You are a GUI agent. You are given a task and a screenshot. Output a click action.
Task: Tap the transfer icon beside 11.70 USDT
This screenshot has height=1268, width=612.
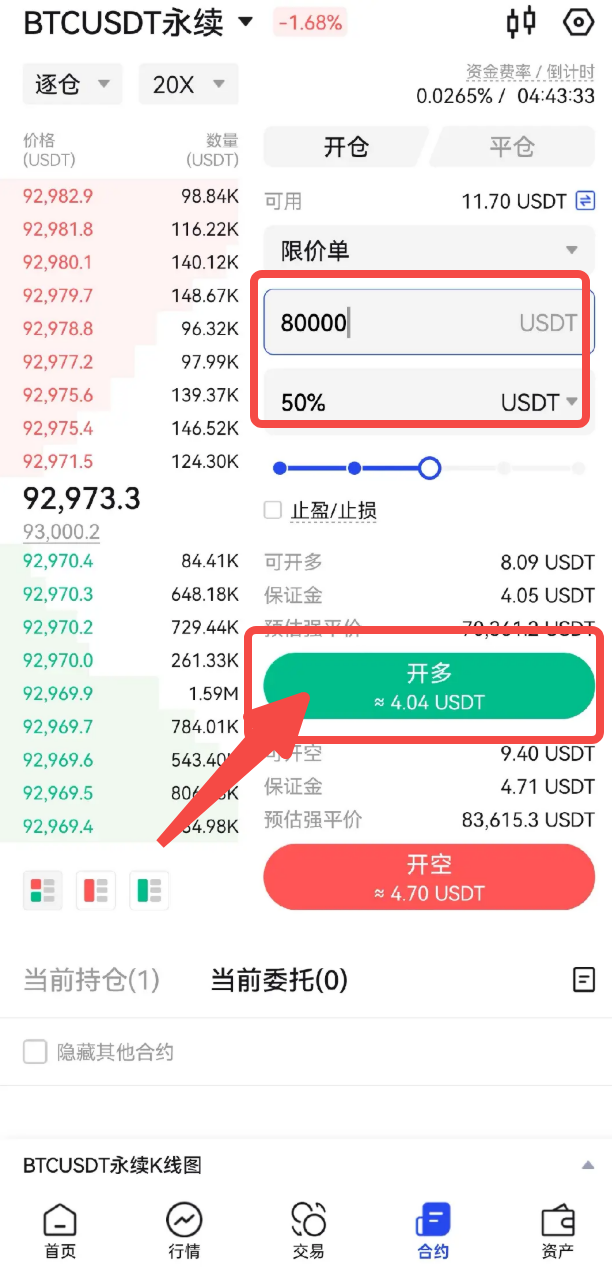(x=585, y=201)
